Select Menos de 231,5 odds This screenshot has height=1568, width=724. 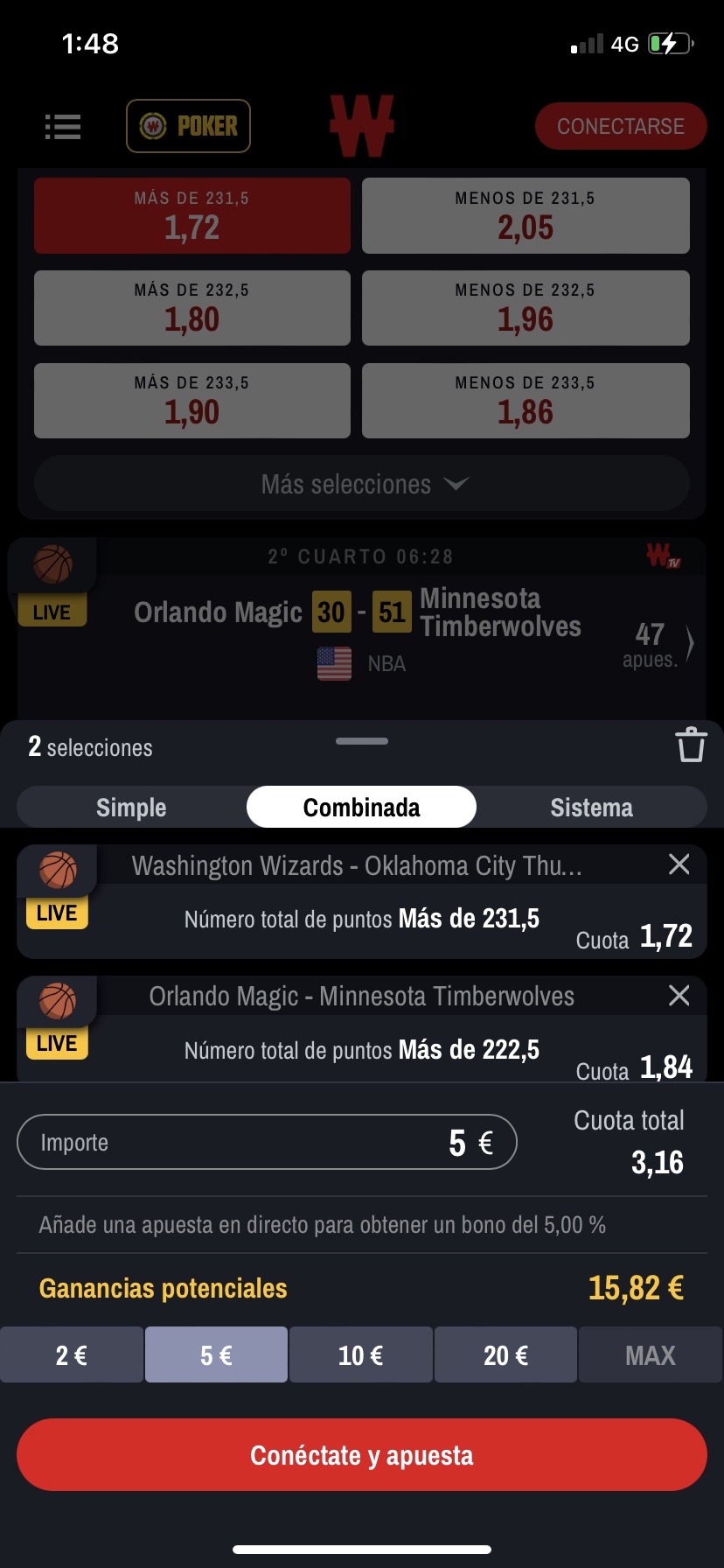pos(526,216)
